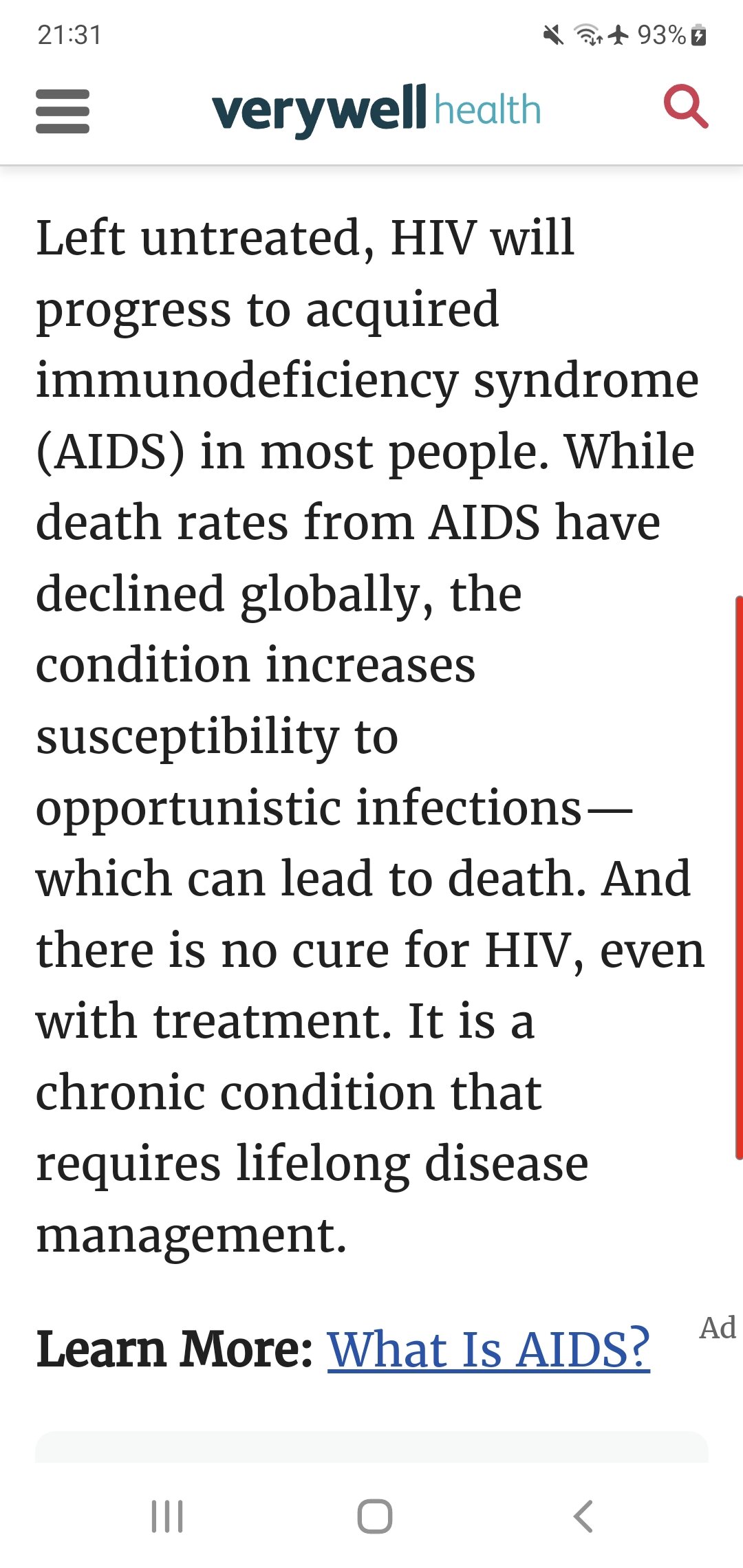The image size is (743, 1568).
Task: Open the site search
Action: 685,107
